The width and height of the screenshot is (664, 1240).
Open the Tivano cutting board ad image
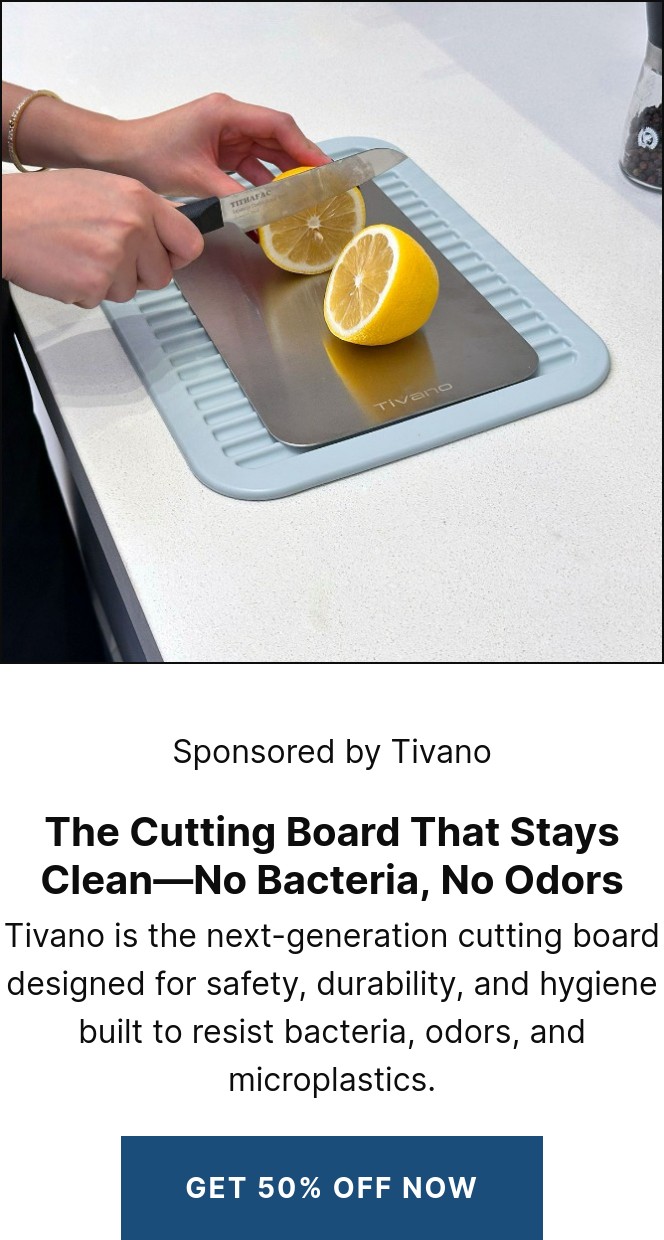click(332, 331)
